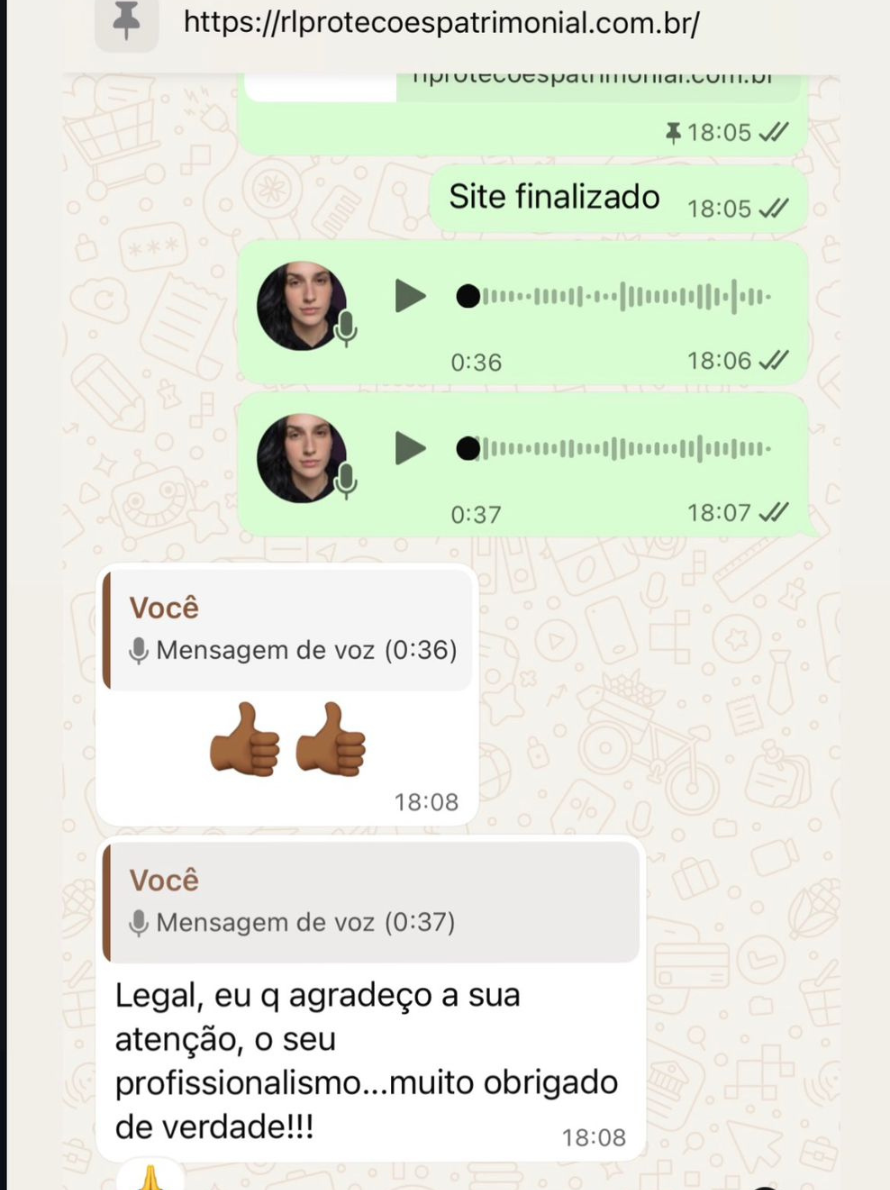This screenshot has height=1190, width=890.
Task: Play the 0:37 voice message
Action: [x=410, y=448]
